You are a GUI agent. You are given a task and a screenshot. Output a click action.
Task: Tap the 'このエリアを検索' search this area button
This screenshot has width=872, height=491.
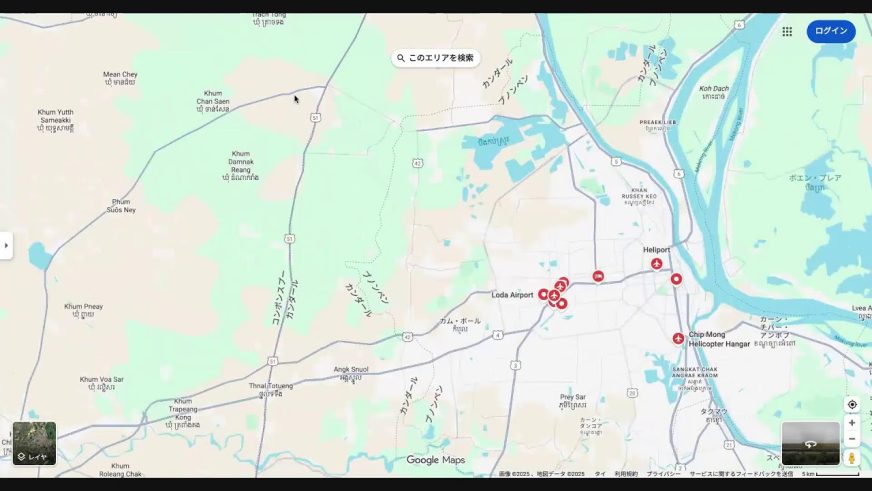point(435,58)
